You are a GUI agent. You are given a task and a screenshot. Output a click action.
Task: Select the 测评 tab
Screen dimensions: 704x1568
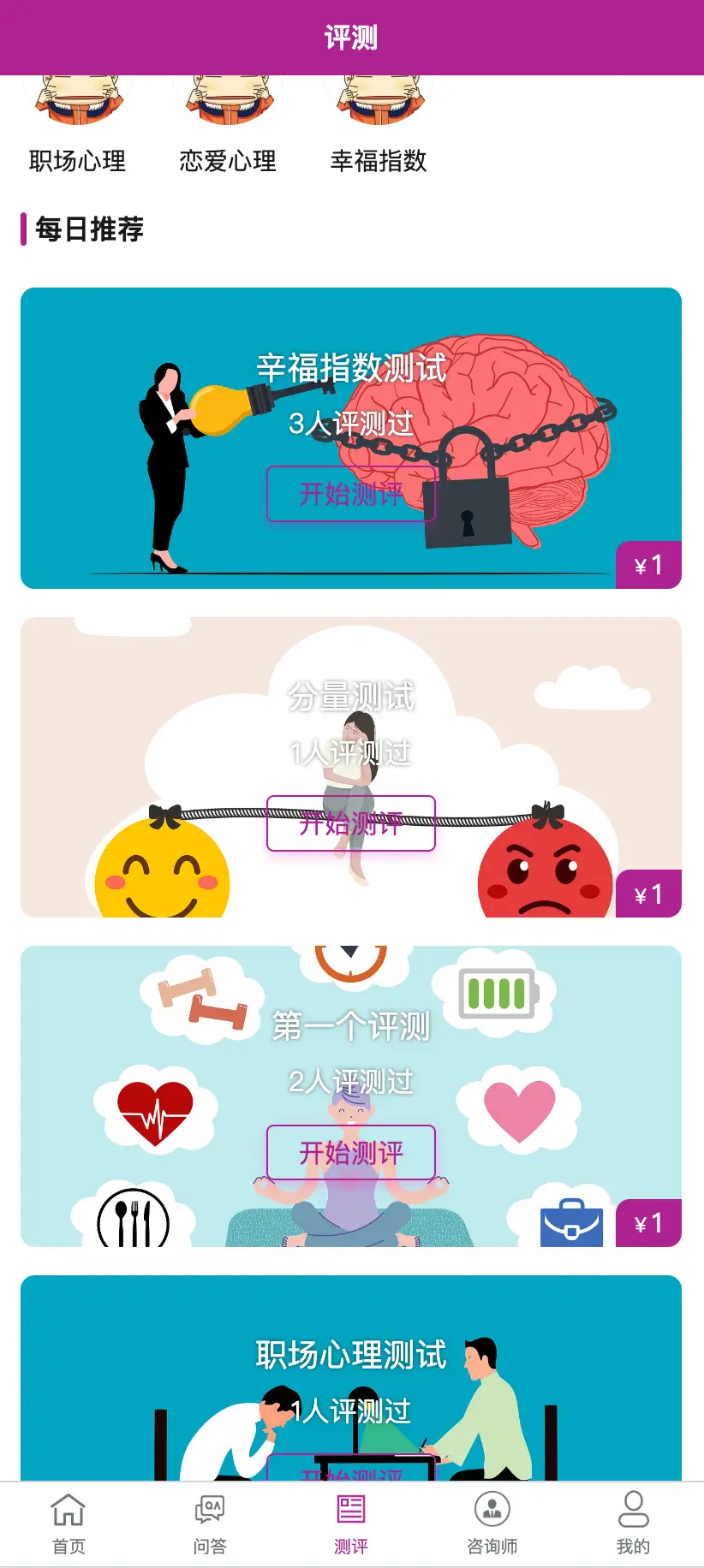[x=351, y=1524]
